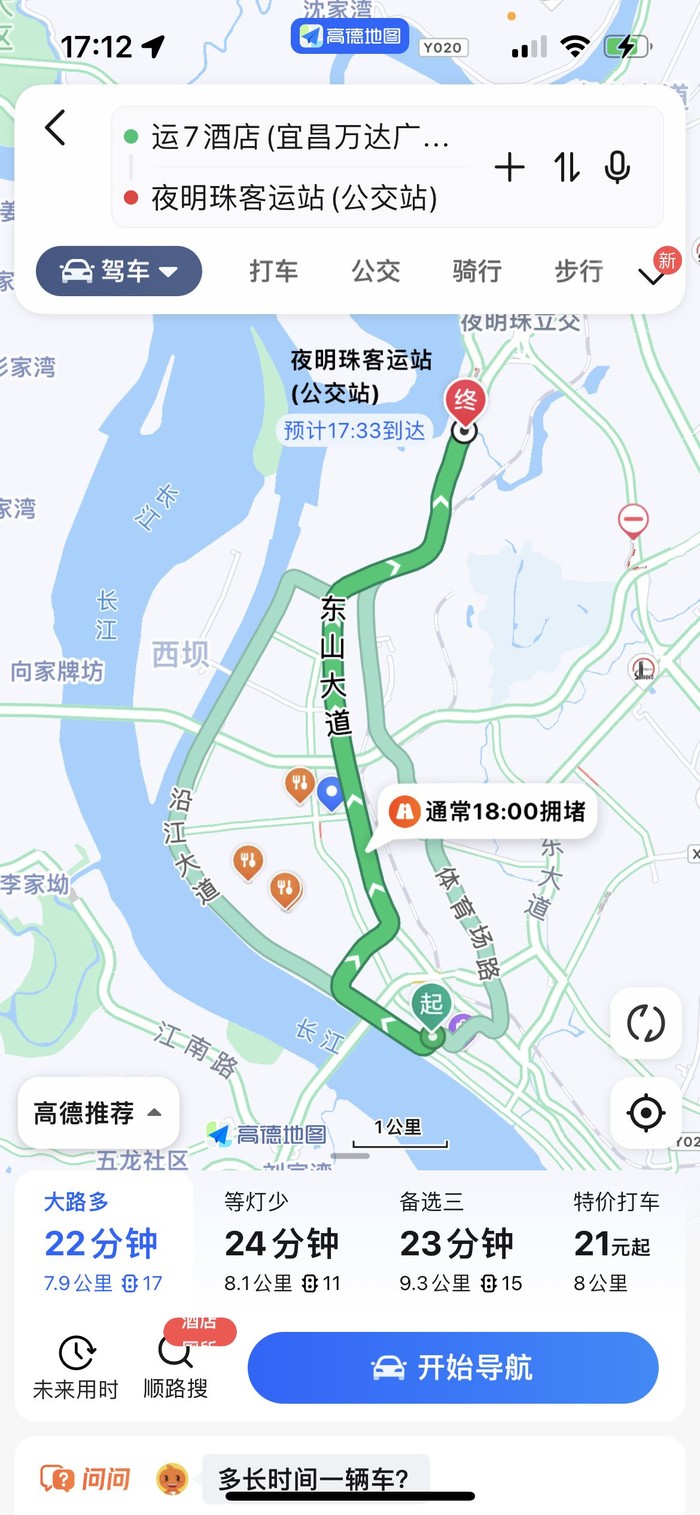
Task: Open 高德推荐 route preference menu
Action: [x=98, y=1113]
